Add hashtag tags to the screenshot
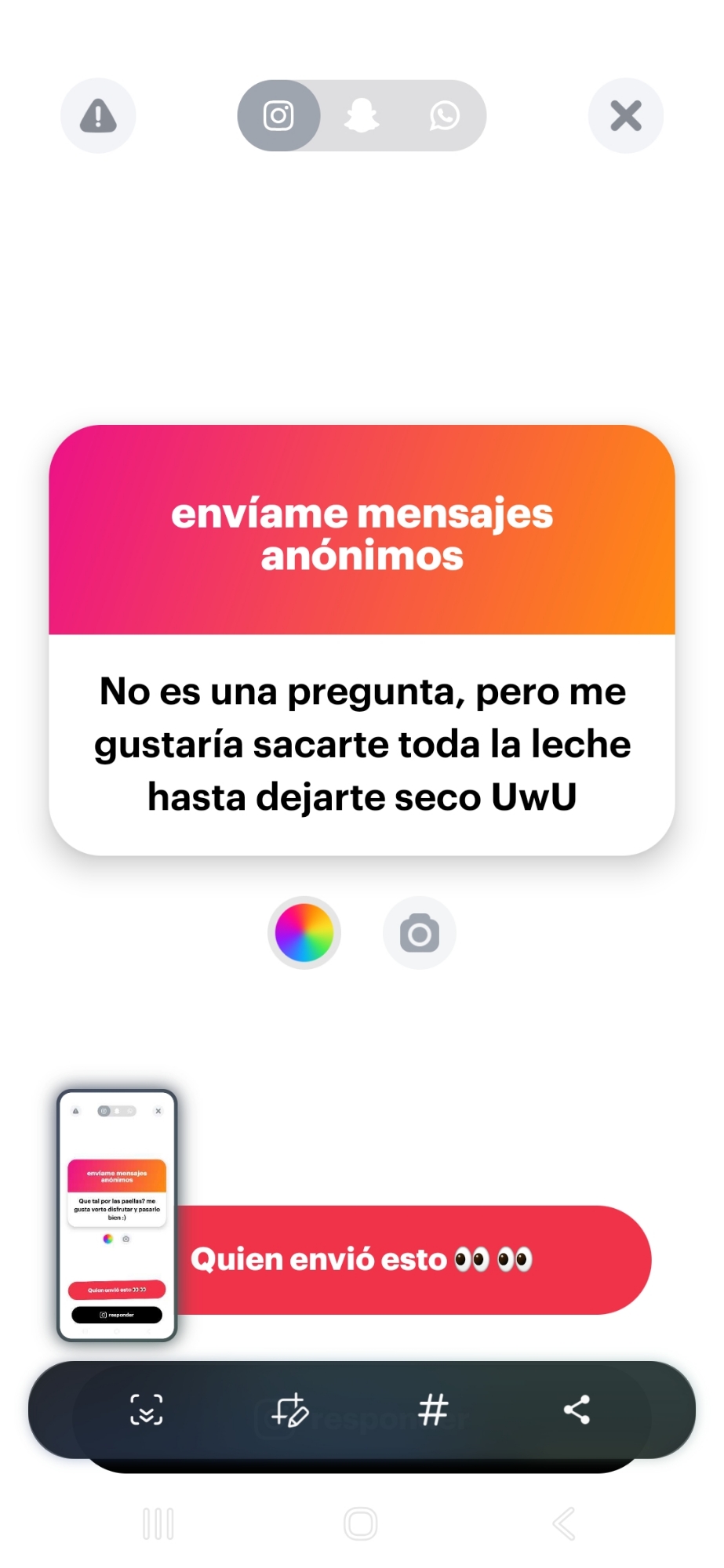Image resolution: width=724 pixels, height=1568 pixels. (x=433, y=1410)
